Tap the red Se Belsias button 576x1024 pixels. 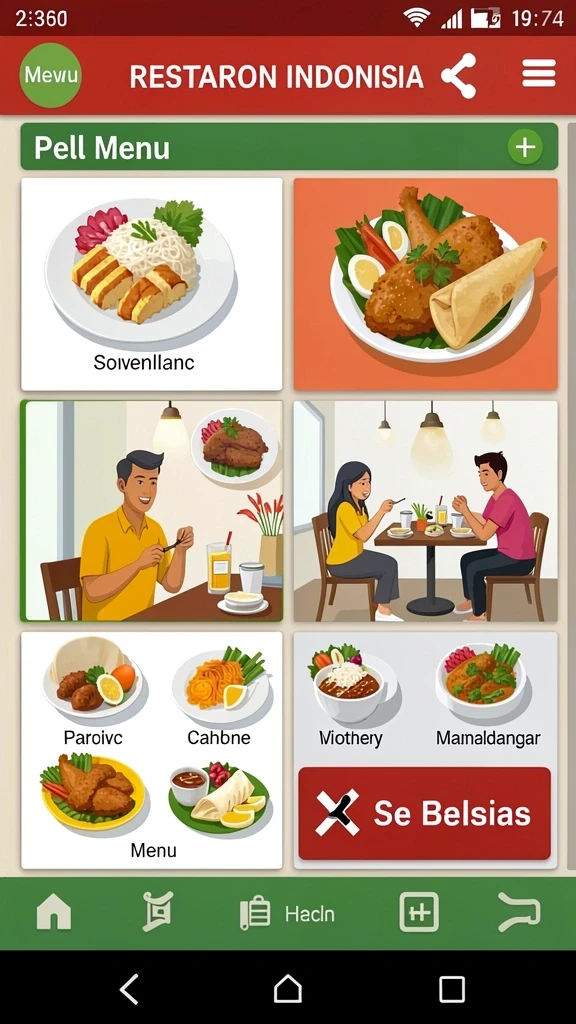coord(424,813)
